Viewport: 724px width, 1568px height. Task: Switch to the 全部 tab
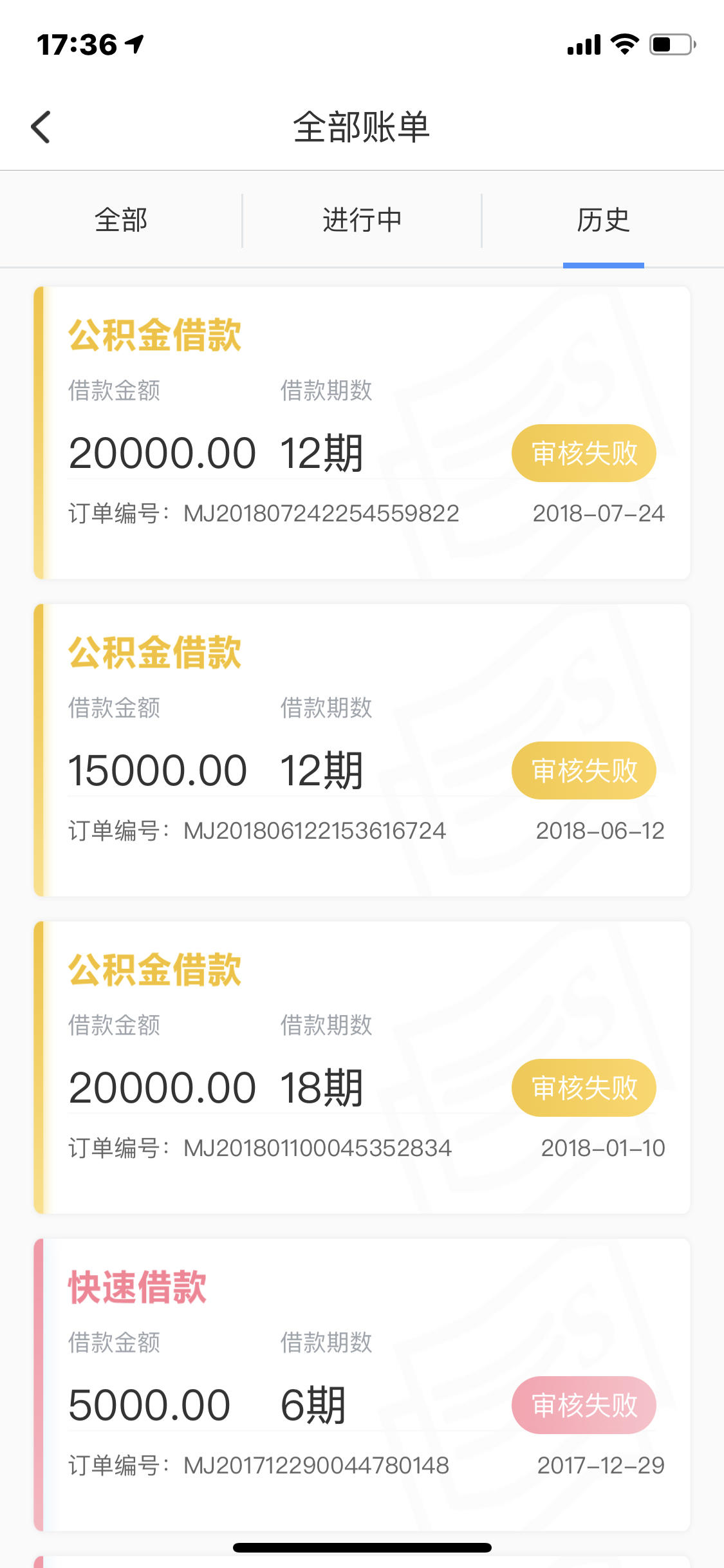(x=121, y=220)
